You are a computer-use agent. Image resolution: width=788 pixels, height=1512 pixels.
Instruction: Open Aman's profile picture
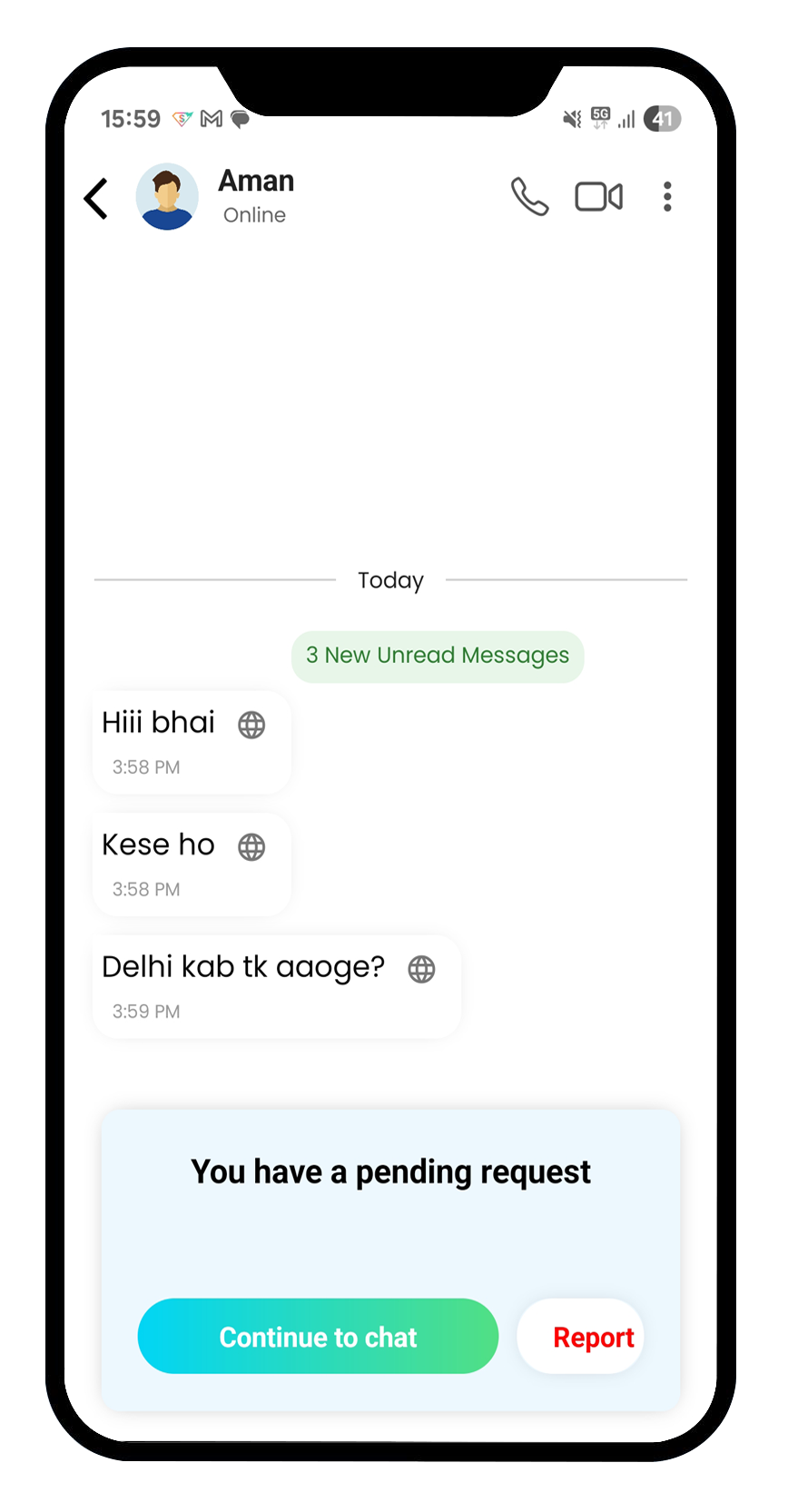pos(167,196)
